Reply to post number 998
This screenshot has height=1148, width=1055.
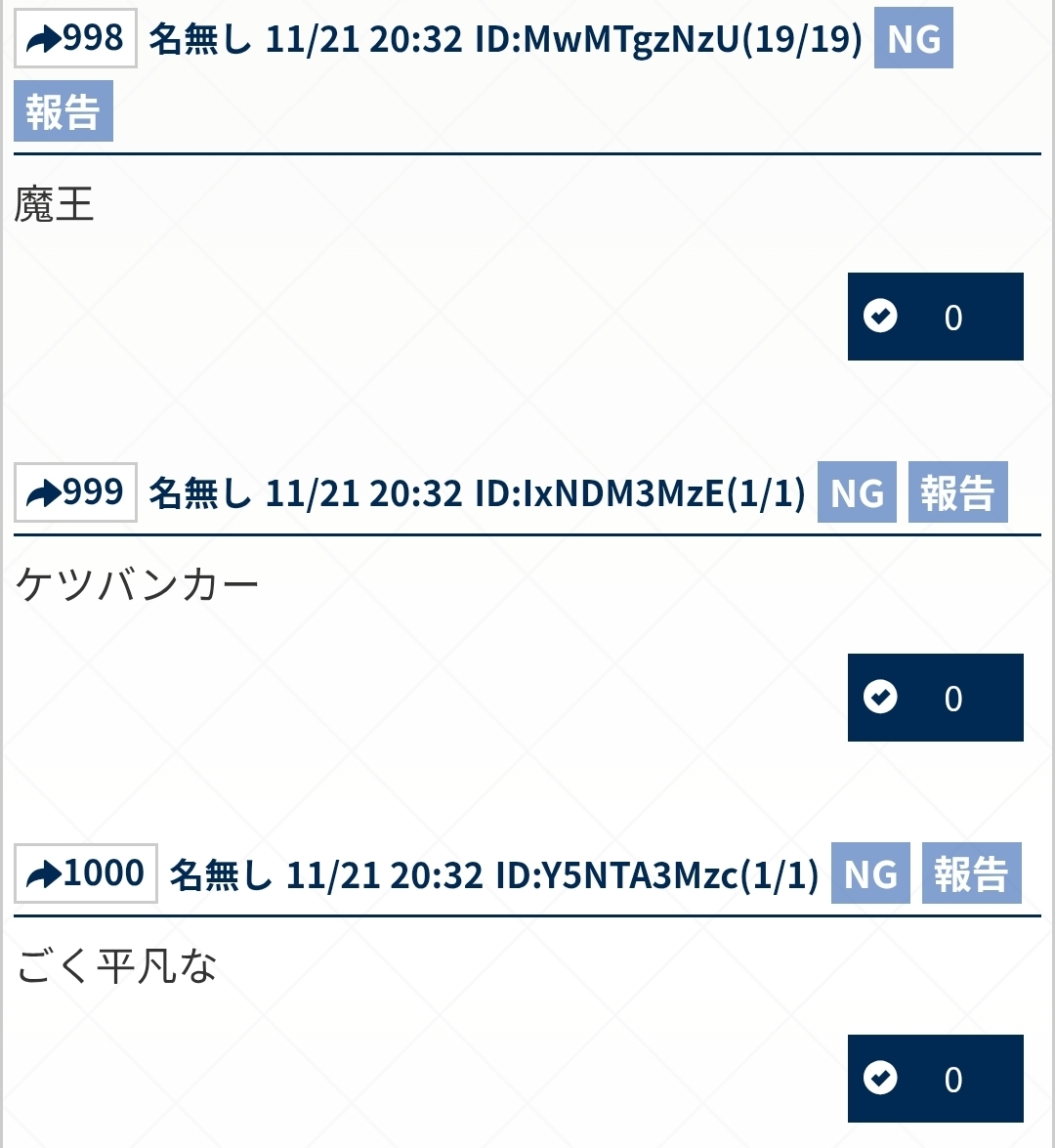[x=75, y=39]
